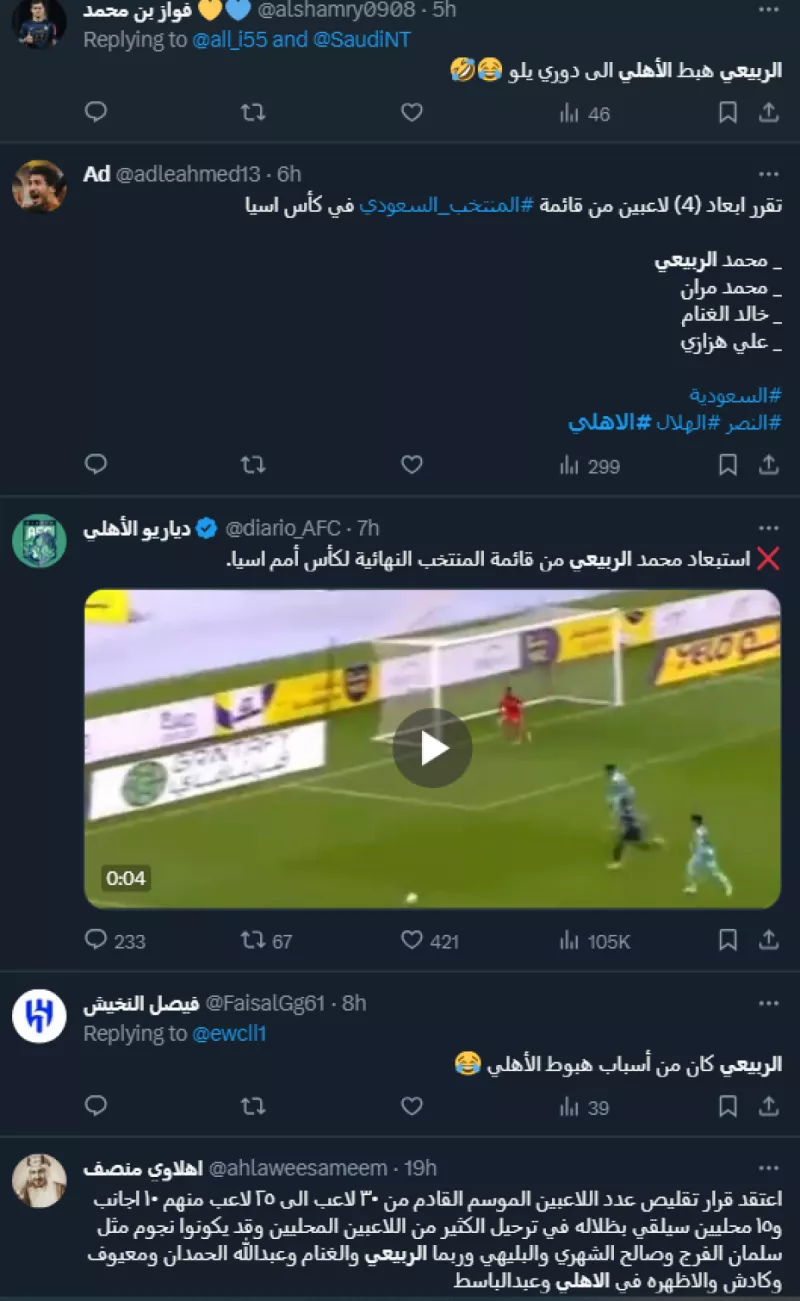This screenshot has width=800, height=1301.
Task: Retweet the post by alshamry0908
Action: [254, 113]
